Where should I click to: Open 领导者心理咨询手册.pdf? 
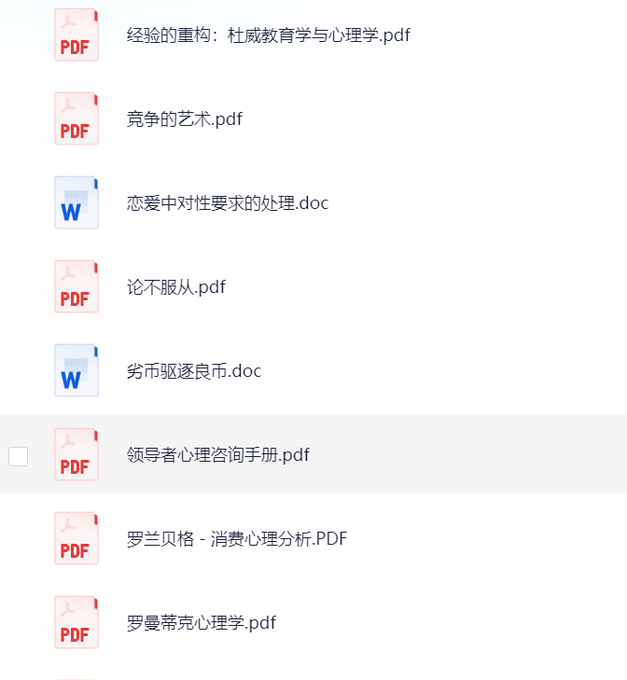click(x=218, y=455)
